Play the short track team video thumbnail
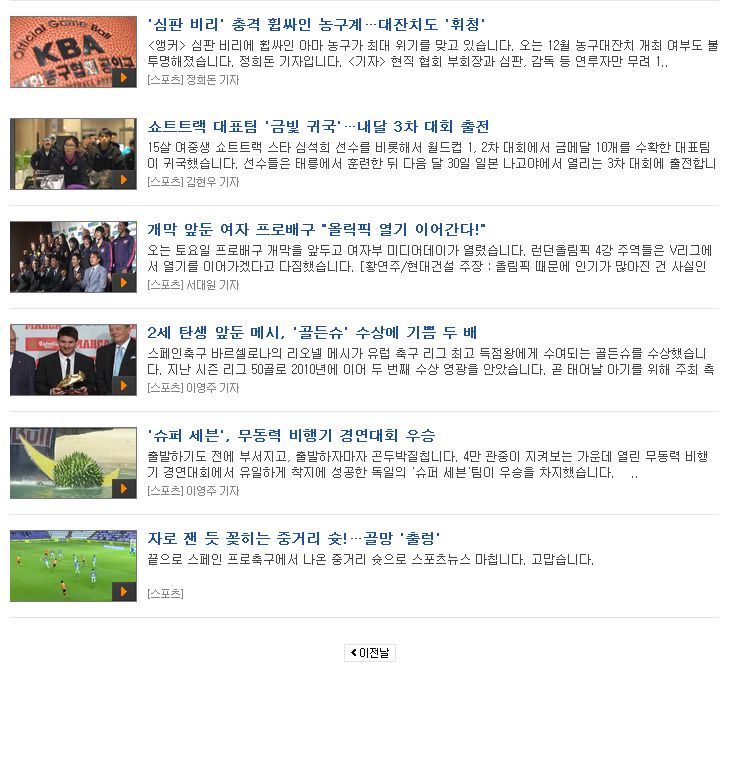Viewport: 734px width, 778px height. tap(73, 154)
